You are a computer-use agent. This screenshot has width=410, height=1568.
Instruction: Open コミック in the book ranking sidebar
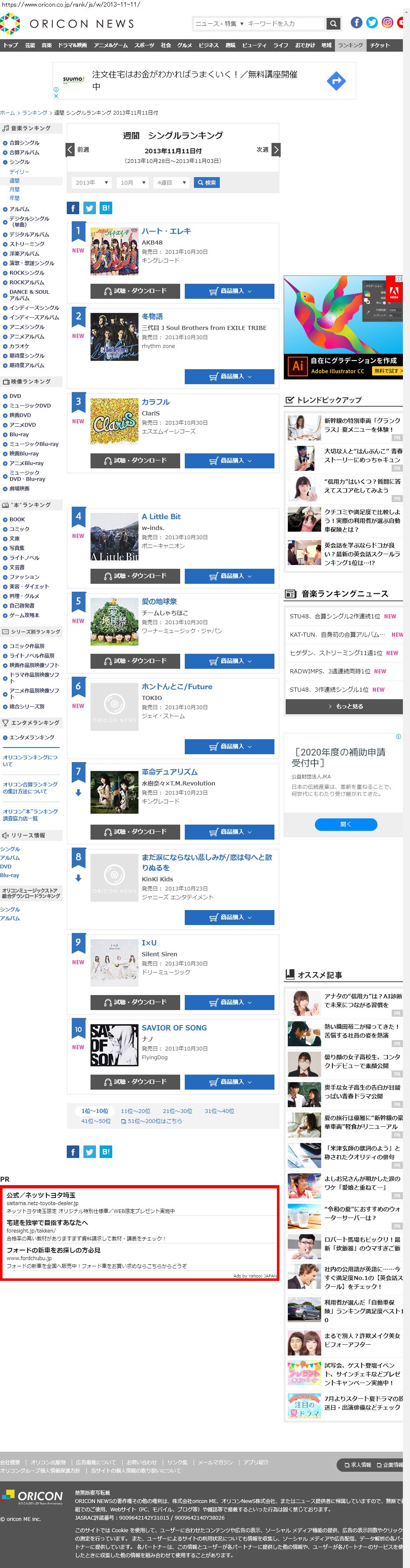[x=20, y=529]
